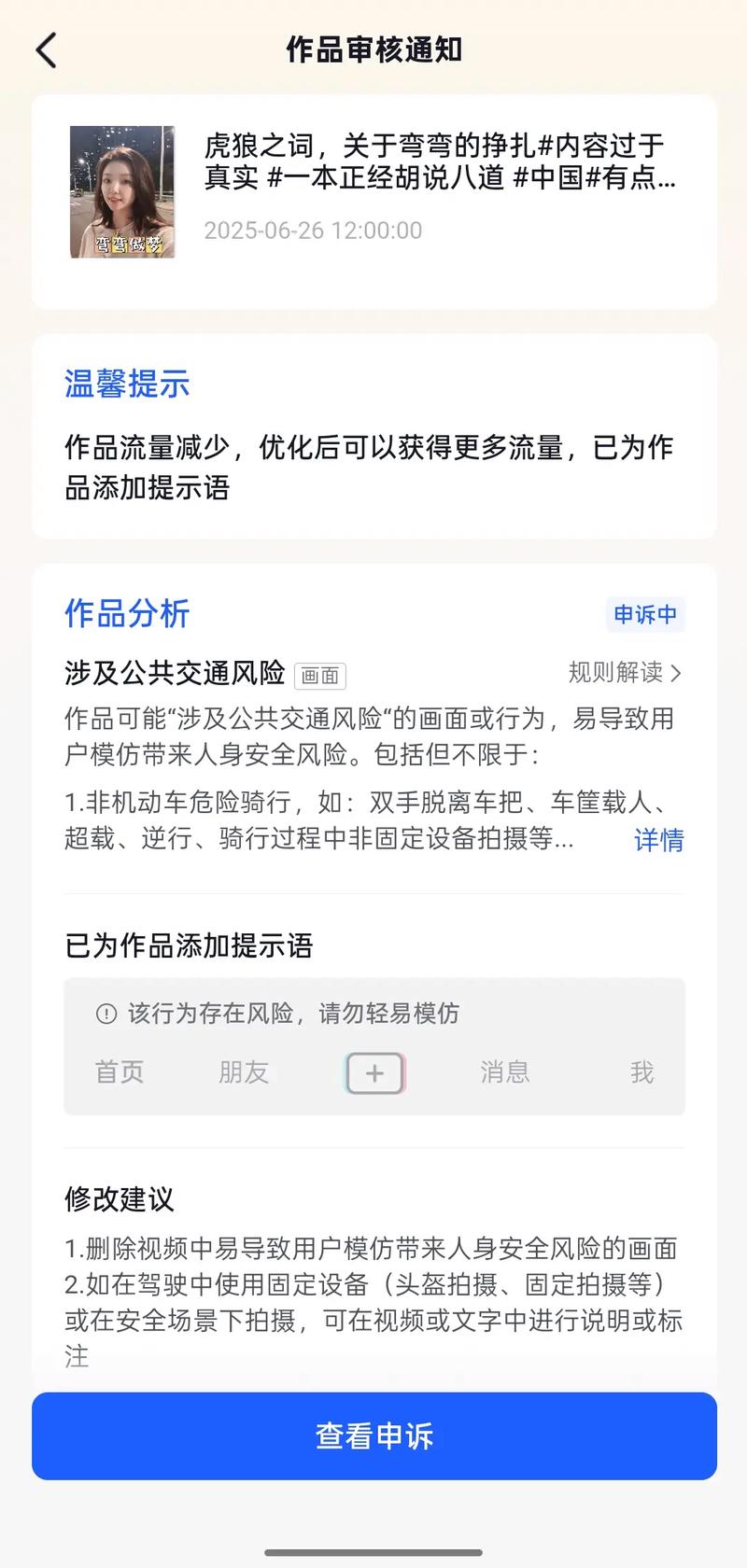Screen dimensions: 747x1568
Task: Expand "详情" to see full risk description
Action: (657, 841)
